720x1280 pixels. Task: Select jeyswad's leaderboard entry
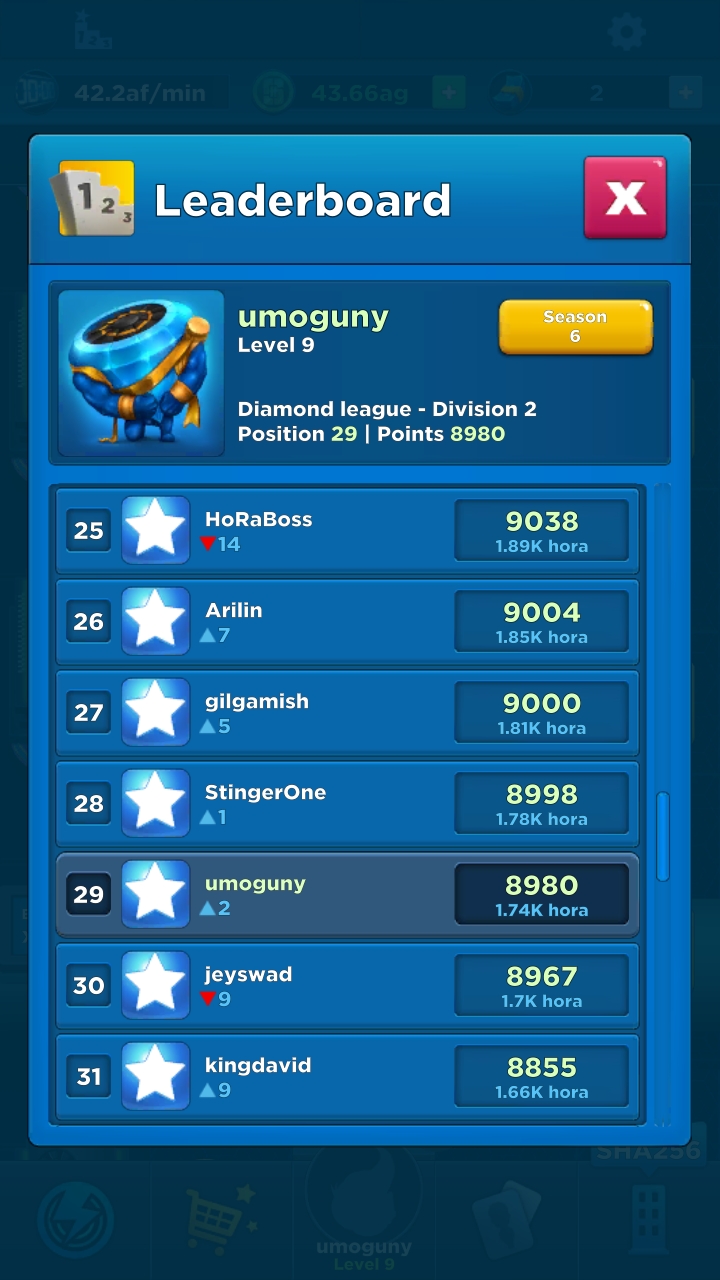coord(347,985)
